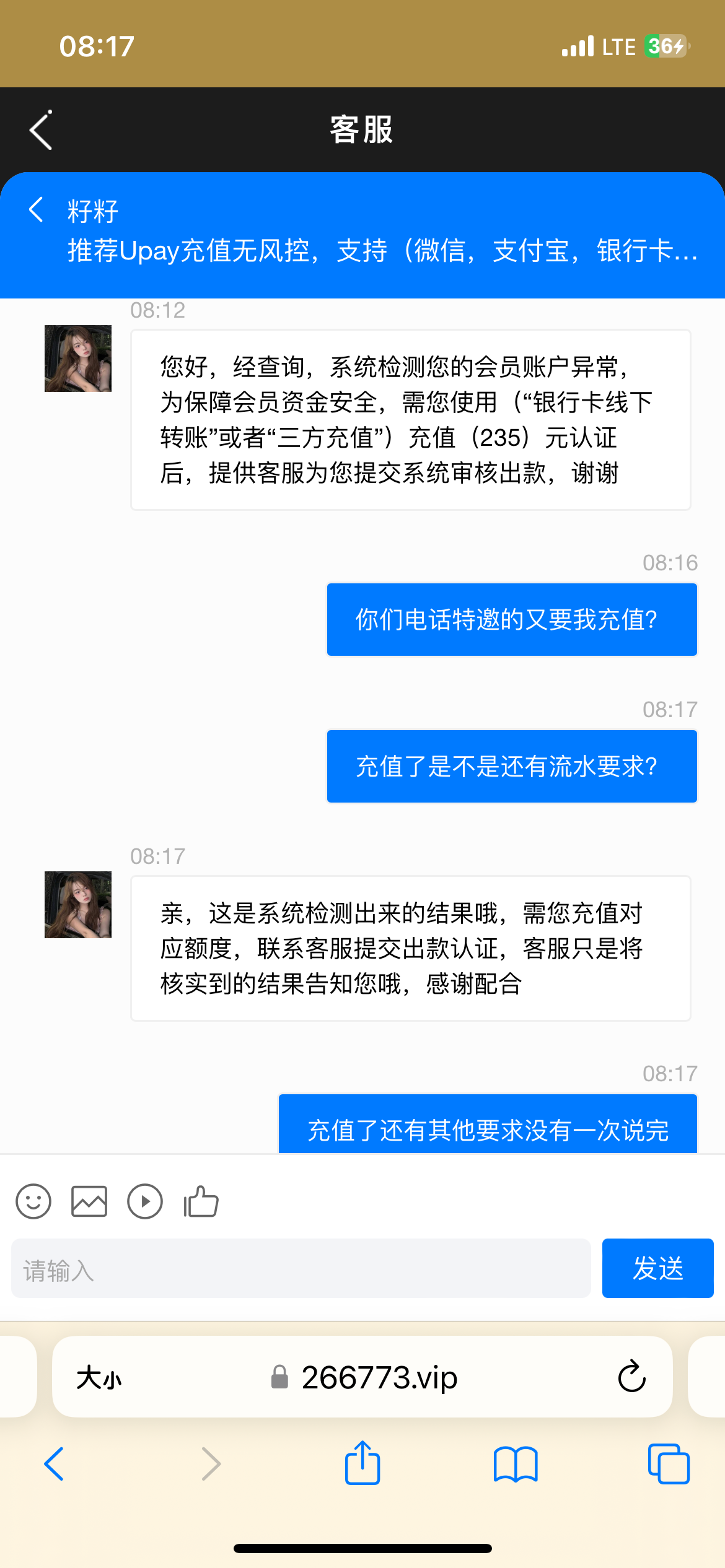Tap the blue banner back chevron
725x1568 pixels.
pos(35,209)
